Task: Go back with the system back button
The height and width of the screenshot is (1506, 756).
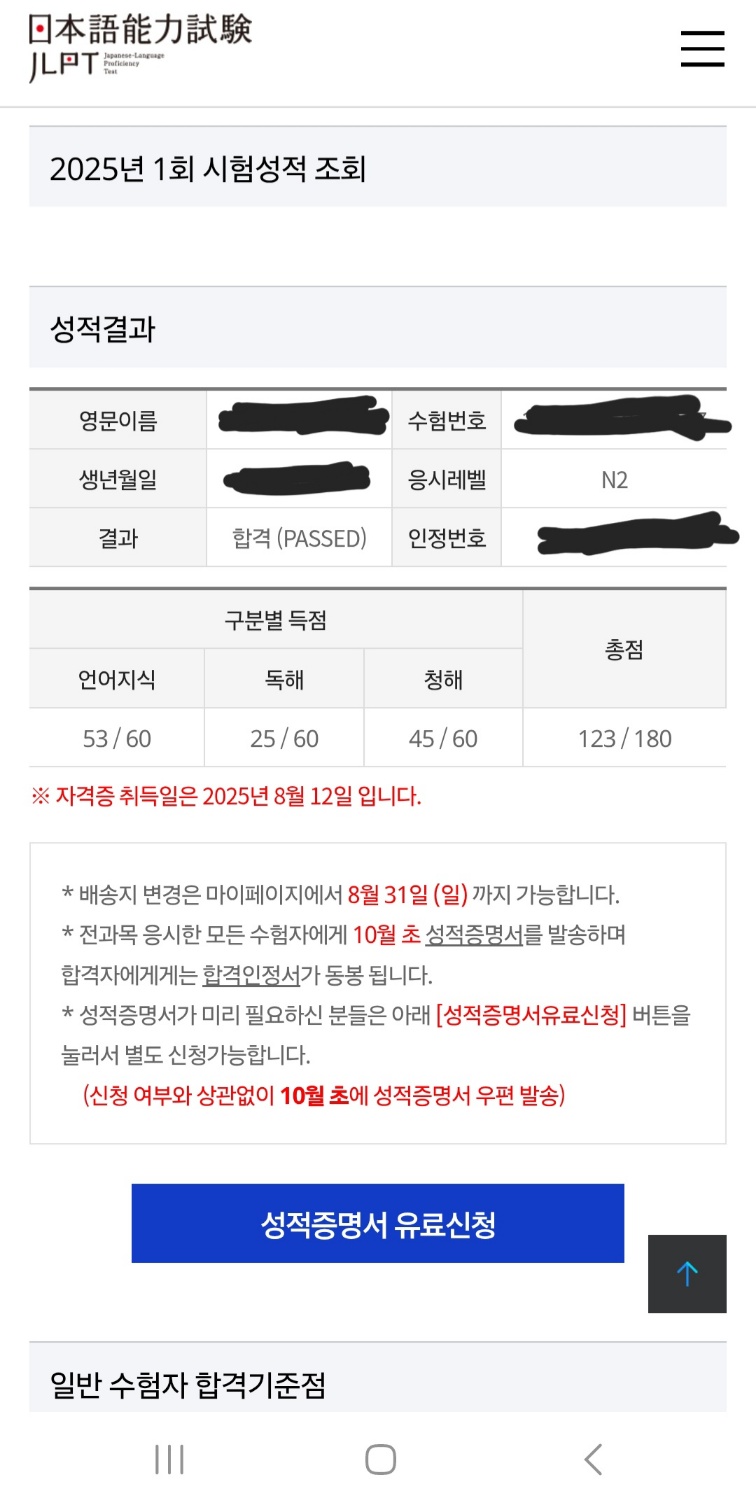Action: [593, 1459]
